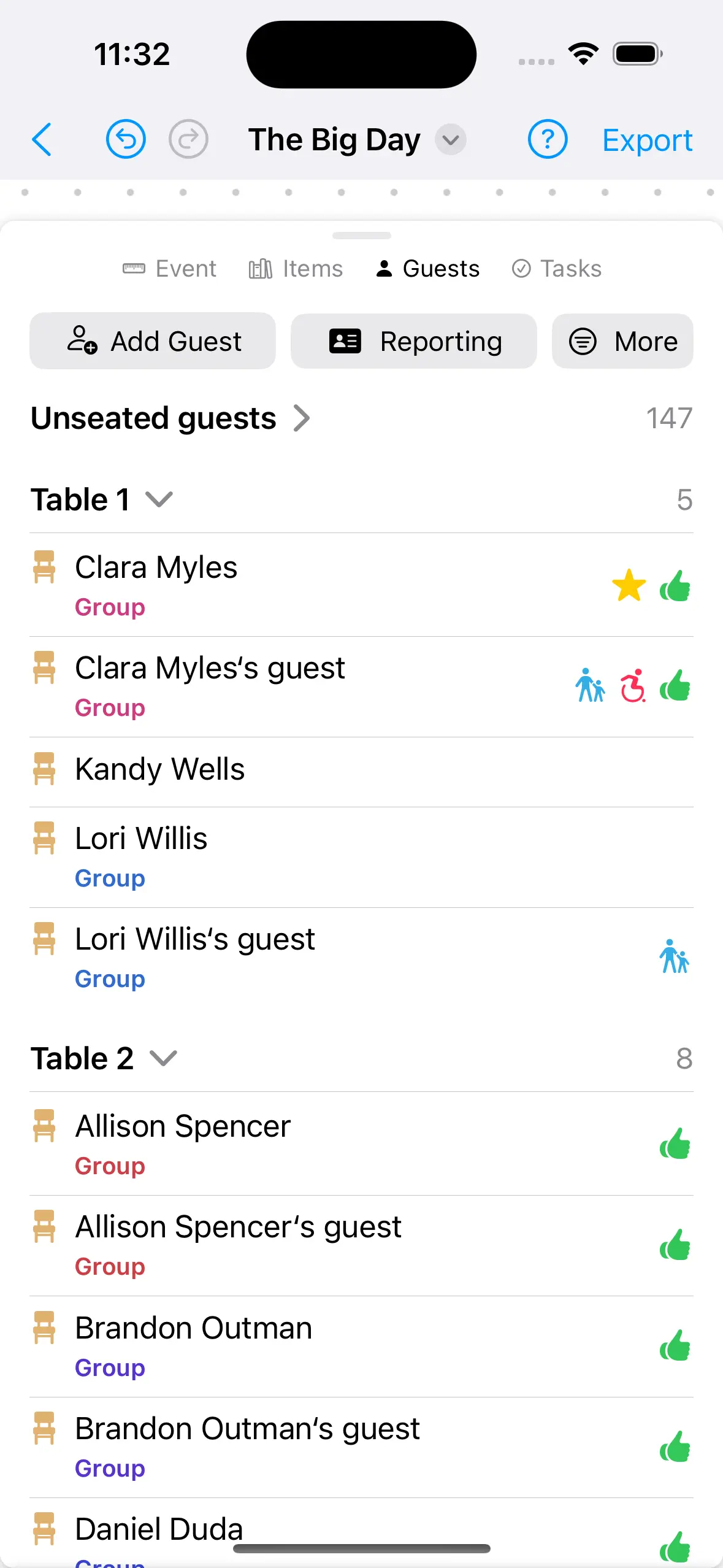
Task: Click the back arrow at top left
Action: 42,139
